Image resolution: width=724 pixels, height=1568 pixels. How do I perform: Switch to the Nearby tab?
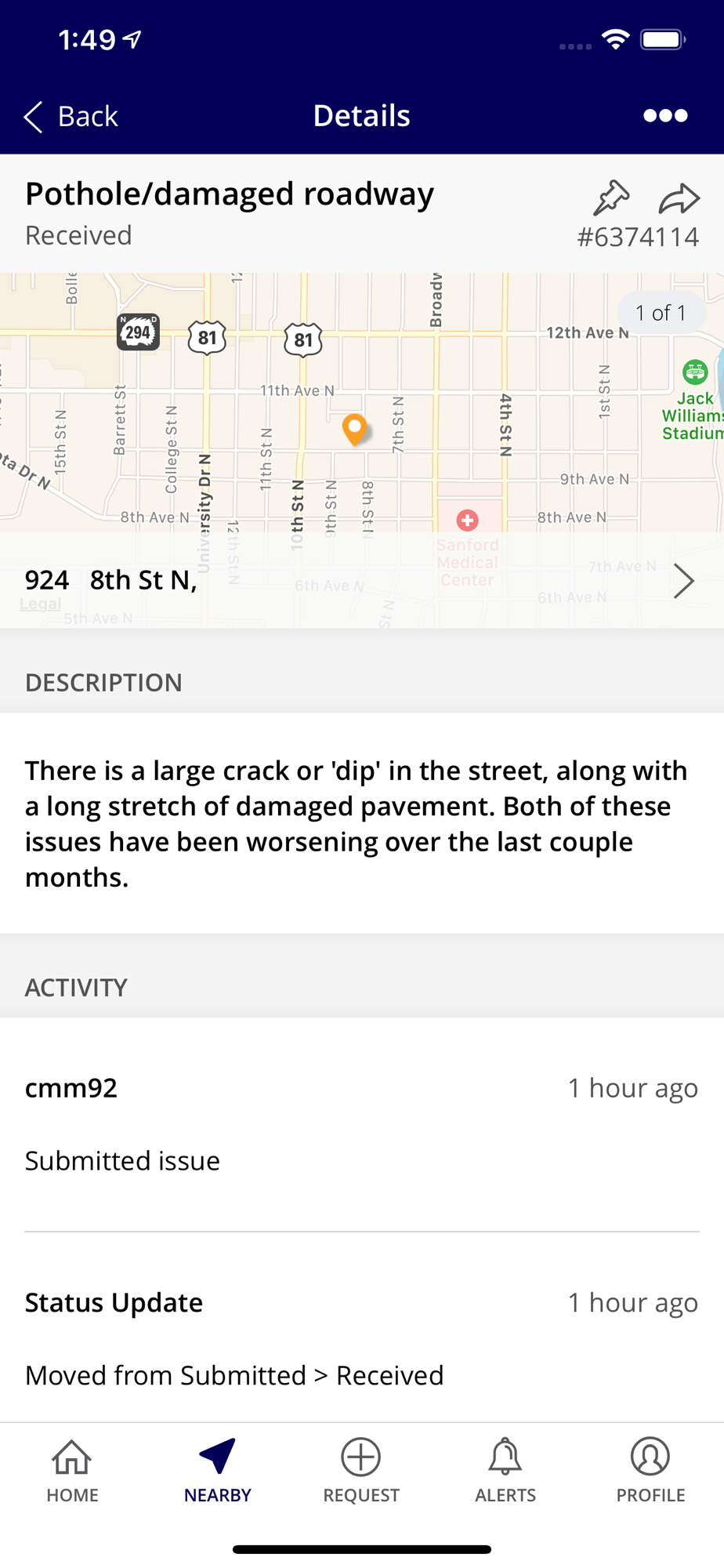point(217,1472)
